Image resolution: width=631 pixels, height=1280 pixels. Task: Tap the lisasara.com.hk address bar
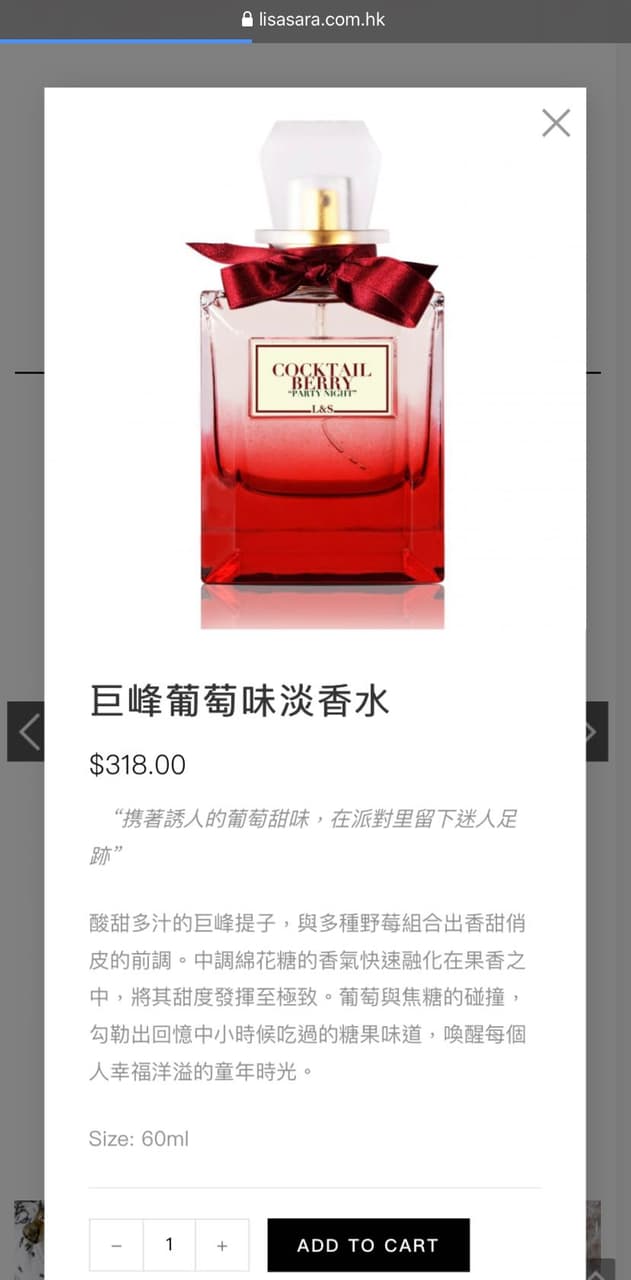coord(315,19)
